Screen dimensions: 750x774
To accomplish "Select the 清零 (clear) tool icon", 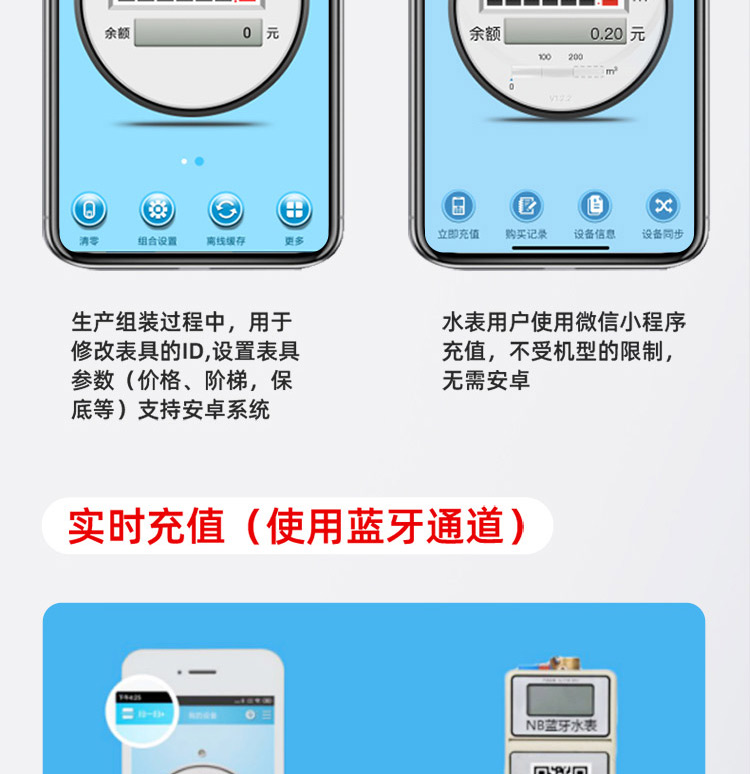I will pyautogui.click(x=87, y=210).
